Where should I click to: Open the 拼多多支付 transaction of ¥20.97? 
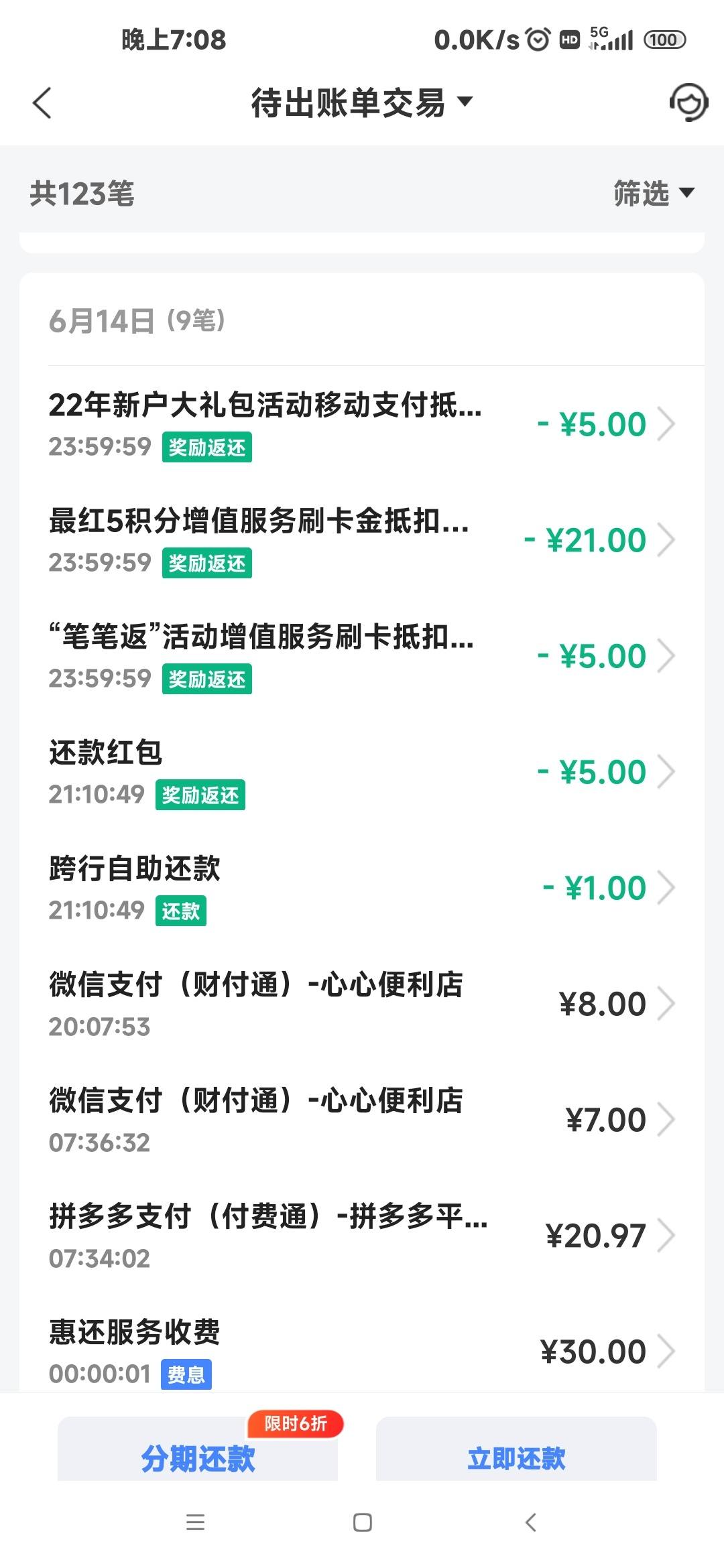click(x=362, y=1236)
